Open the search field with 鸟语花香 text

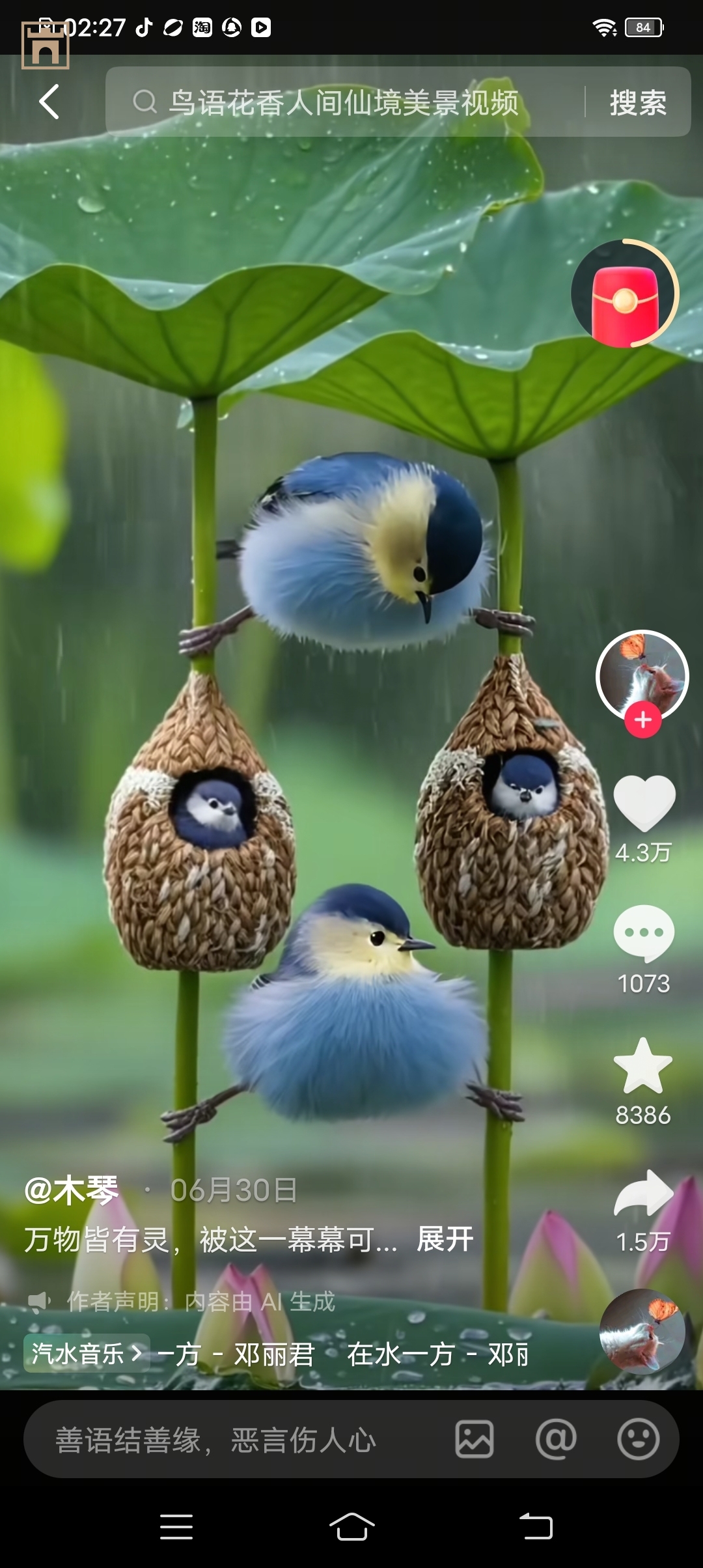(344, 102)
